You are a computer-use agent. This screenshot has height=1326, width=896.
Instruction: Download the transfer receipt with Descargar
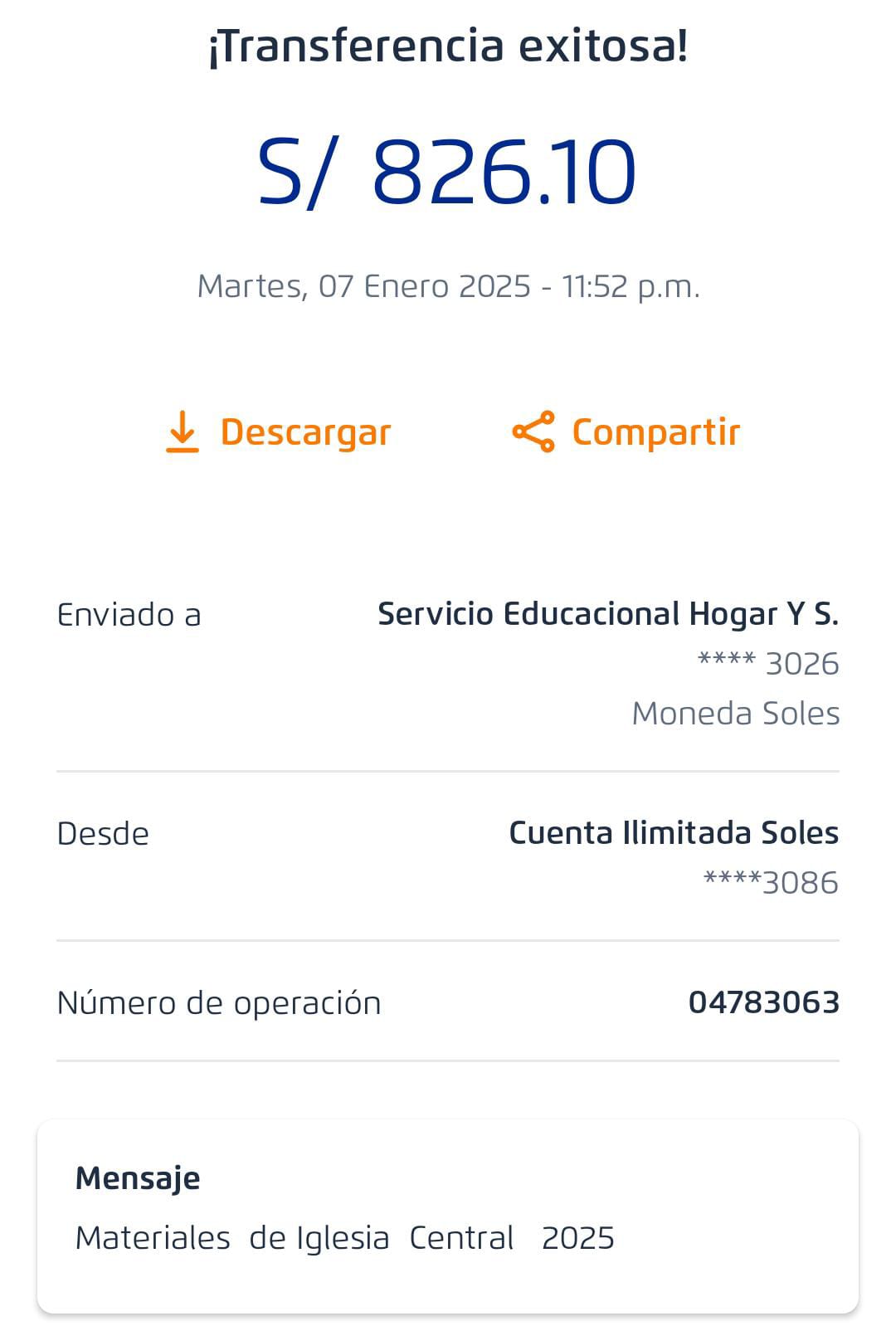click(279, 432)
